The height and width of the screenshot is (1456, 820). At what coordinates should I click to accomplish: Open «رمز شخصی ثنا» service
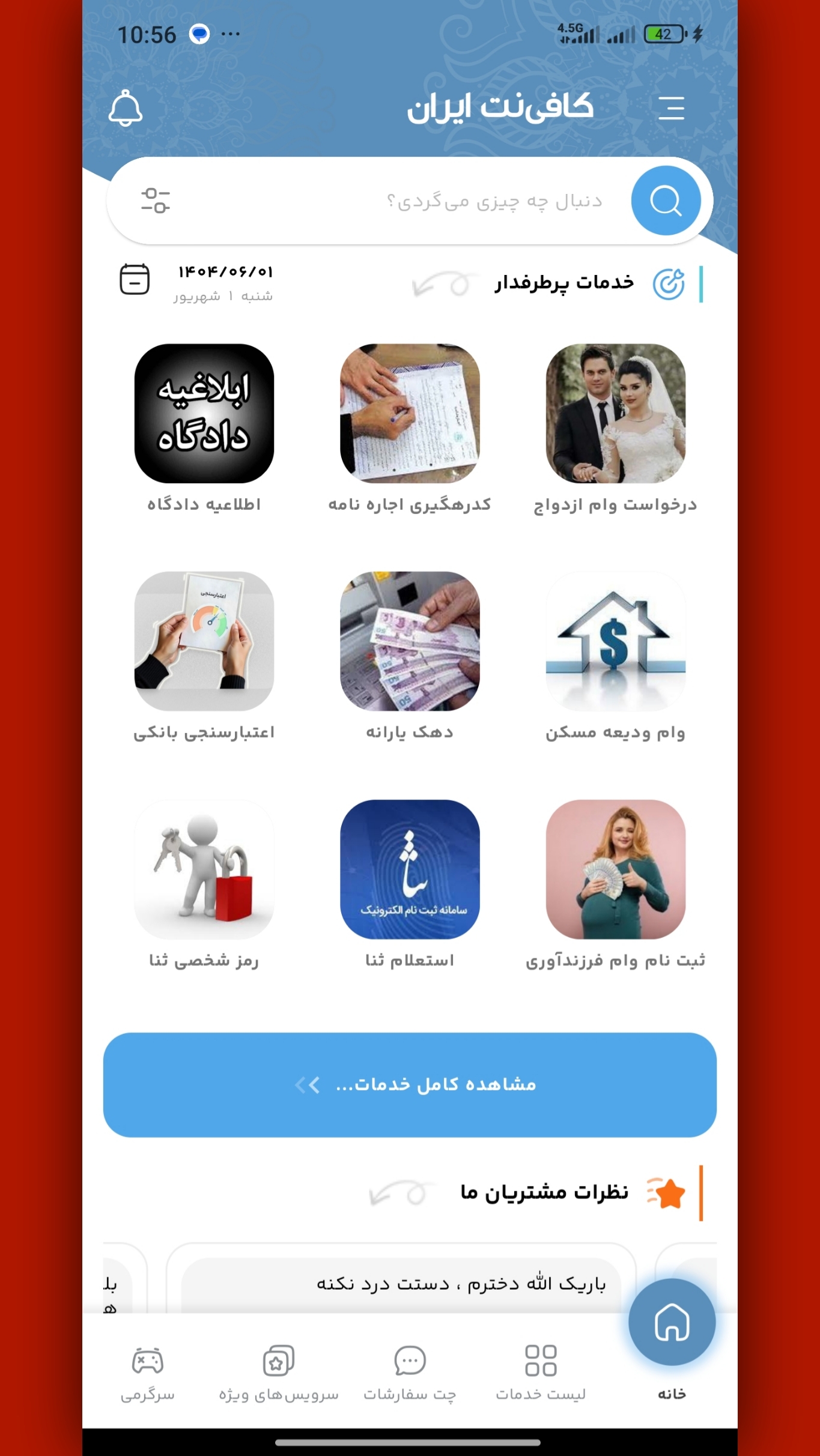pos(204,869)
